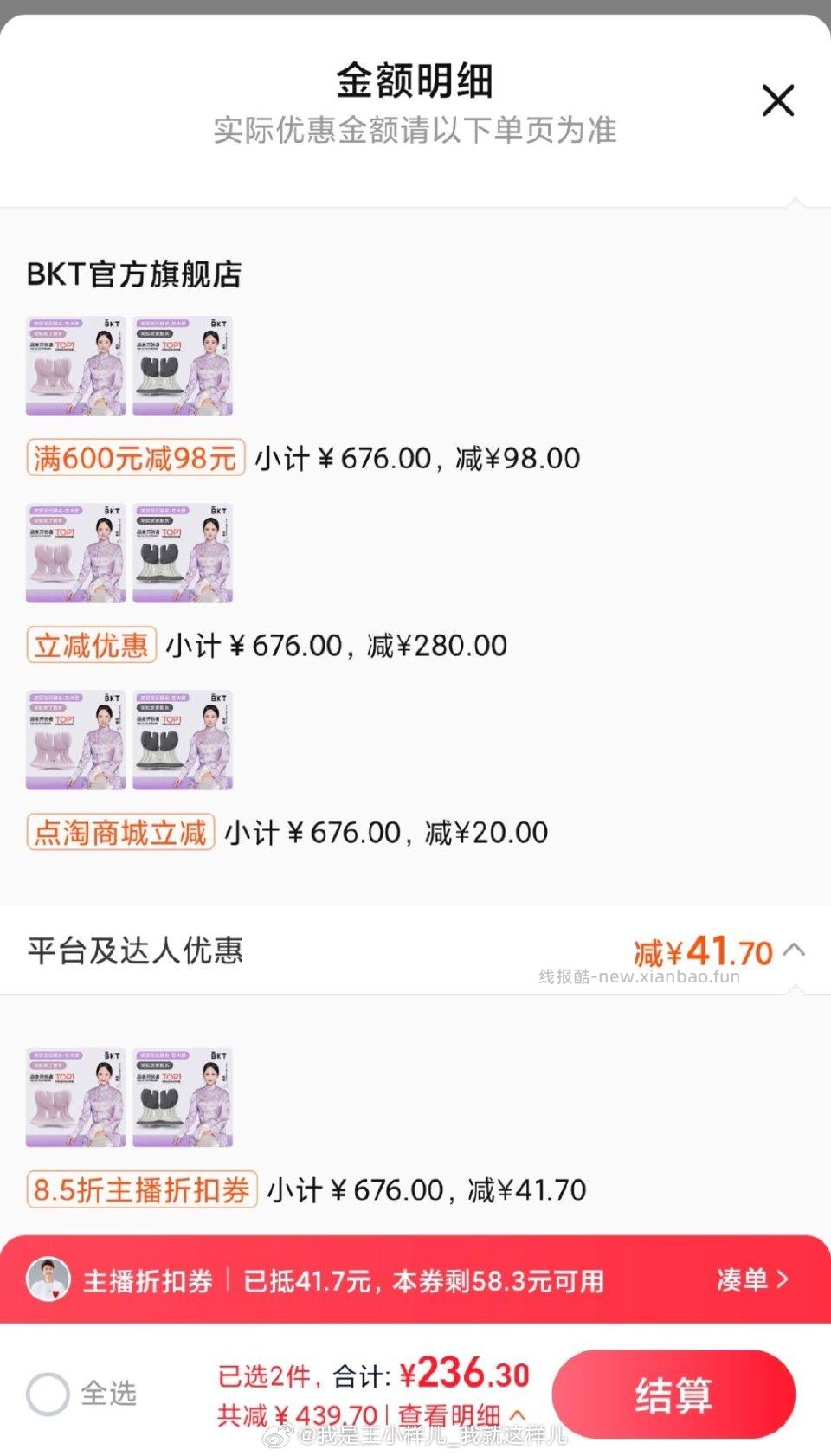Image resolution: width=831 pixels, height=1456 pixels.
Task: Proceed to checkout with 结算
Action: click(673, 1395)
